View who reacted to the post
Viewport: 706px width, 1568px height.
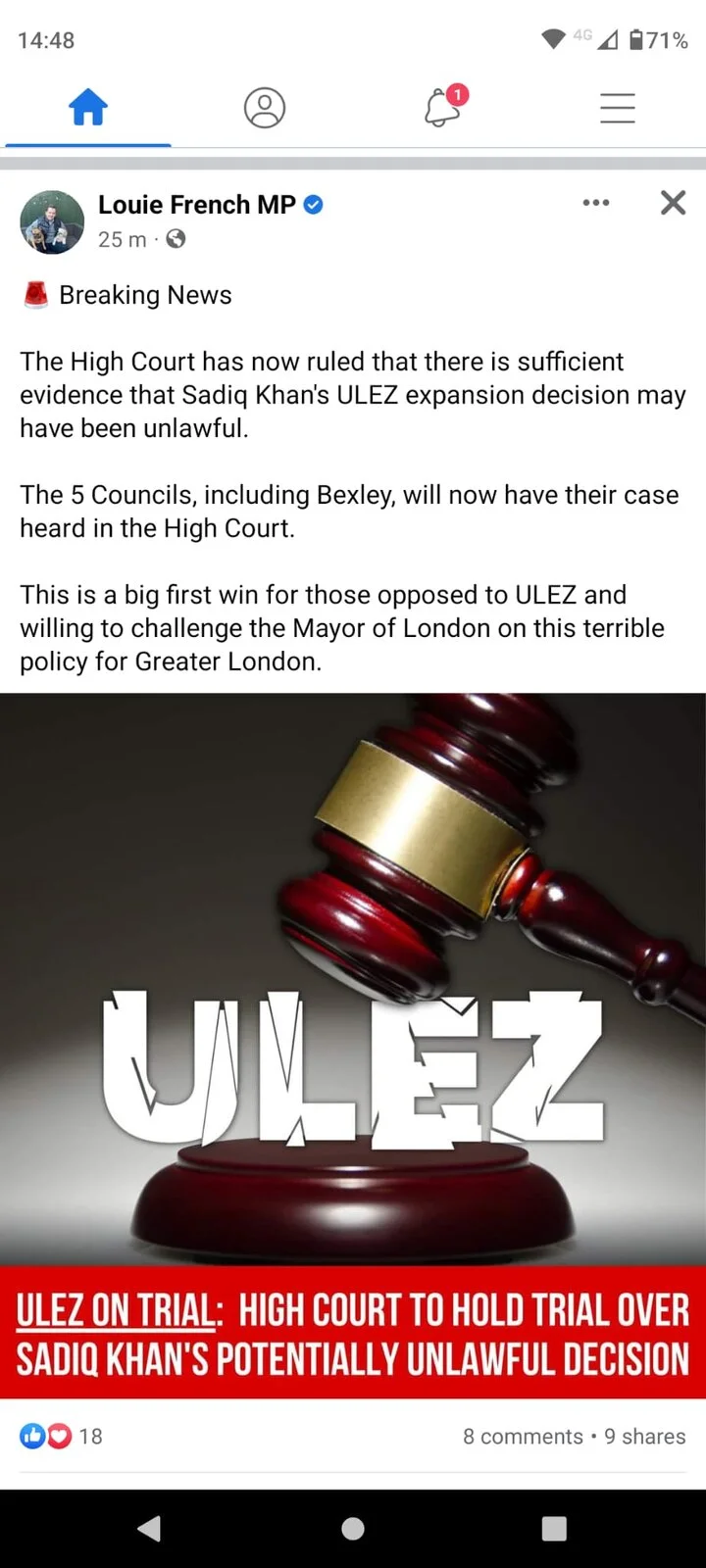coord(61,1436)
